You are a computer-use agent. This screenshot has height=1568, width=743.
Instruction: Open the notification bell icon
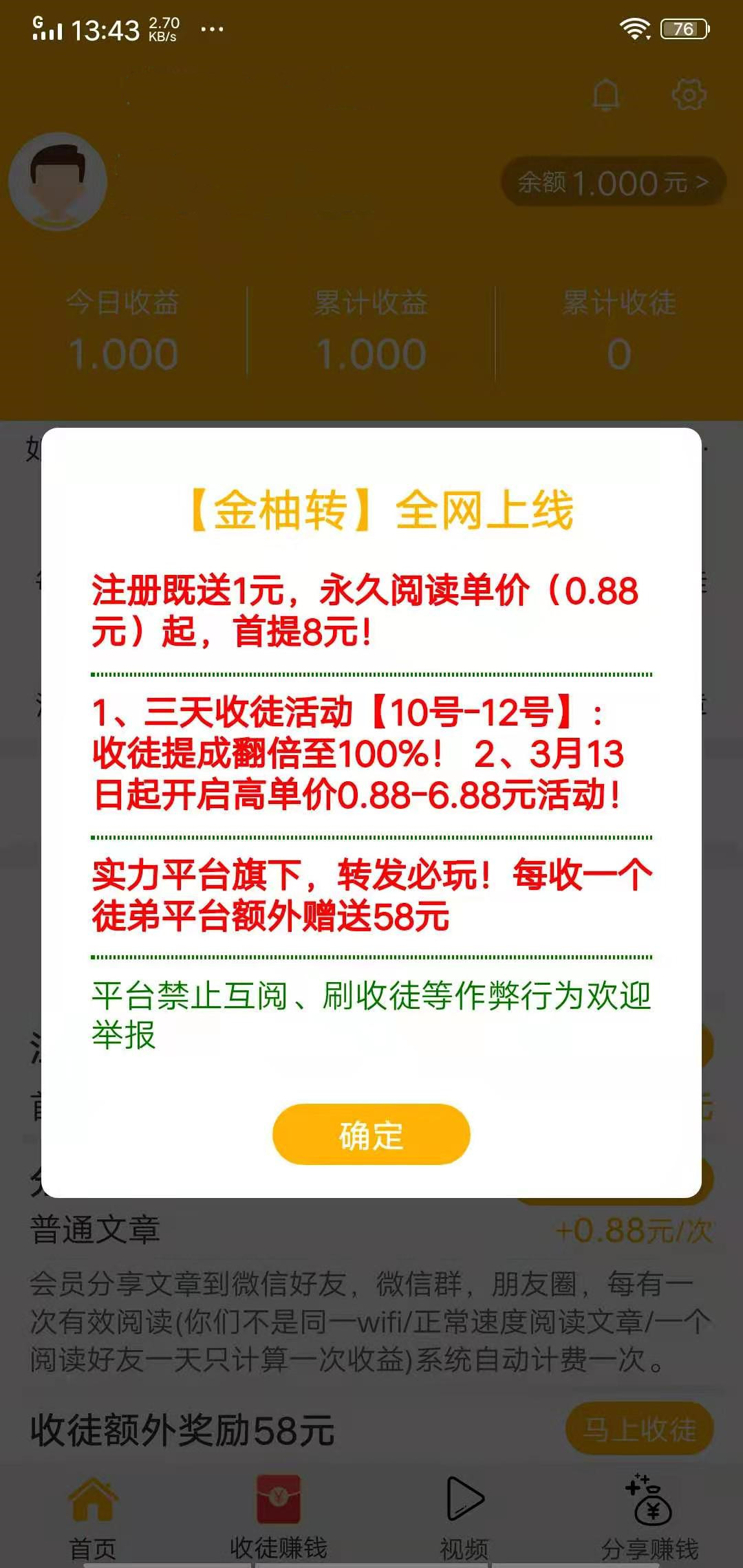point(607,96)
